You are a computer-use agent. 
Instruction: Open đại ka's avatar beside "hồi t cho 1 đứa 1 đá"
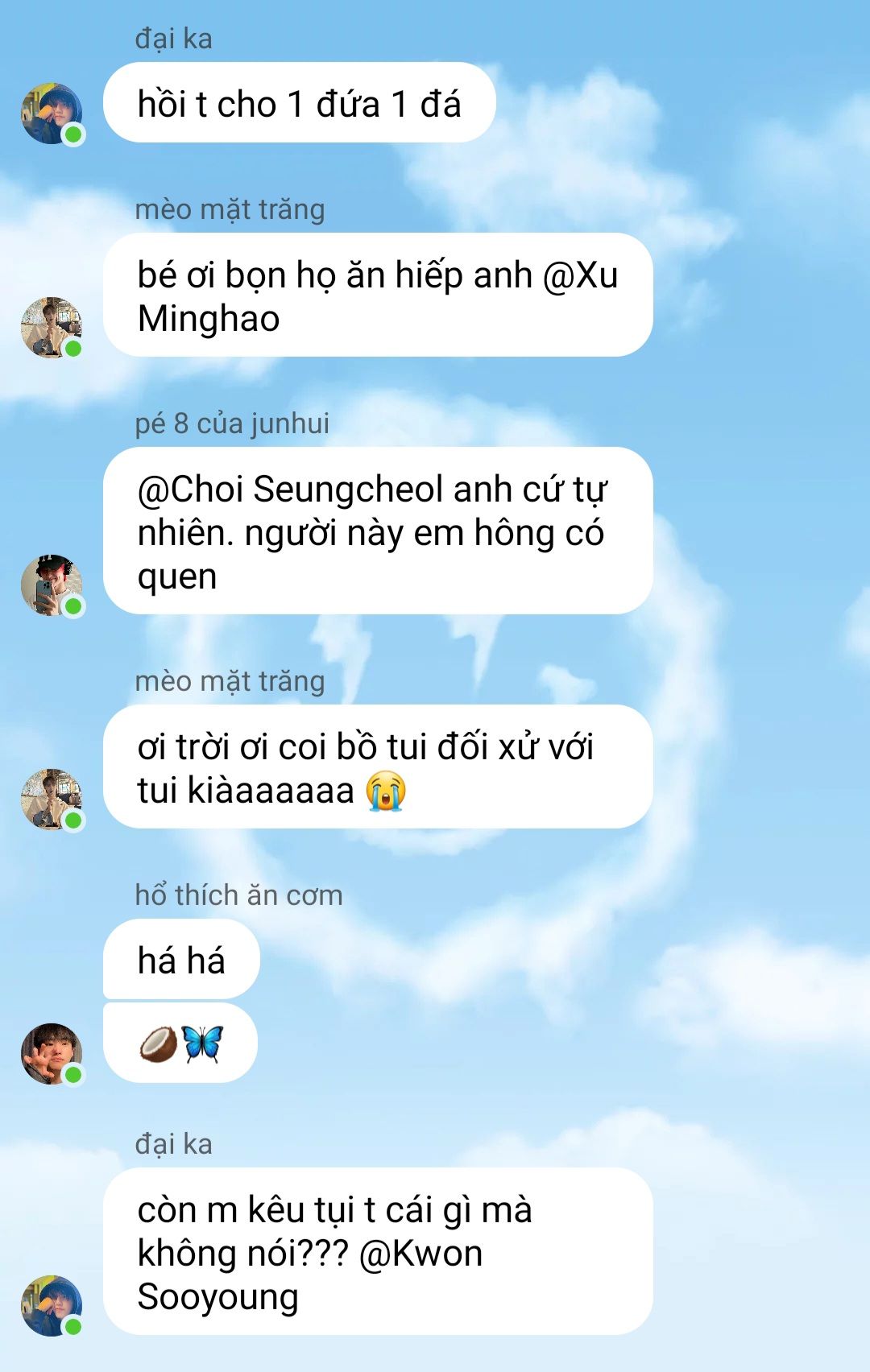(52, 114)
